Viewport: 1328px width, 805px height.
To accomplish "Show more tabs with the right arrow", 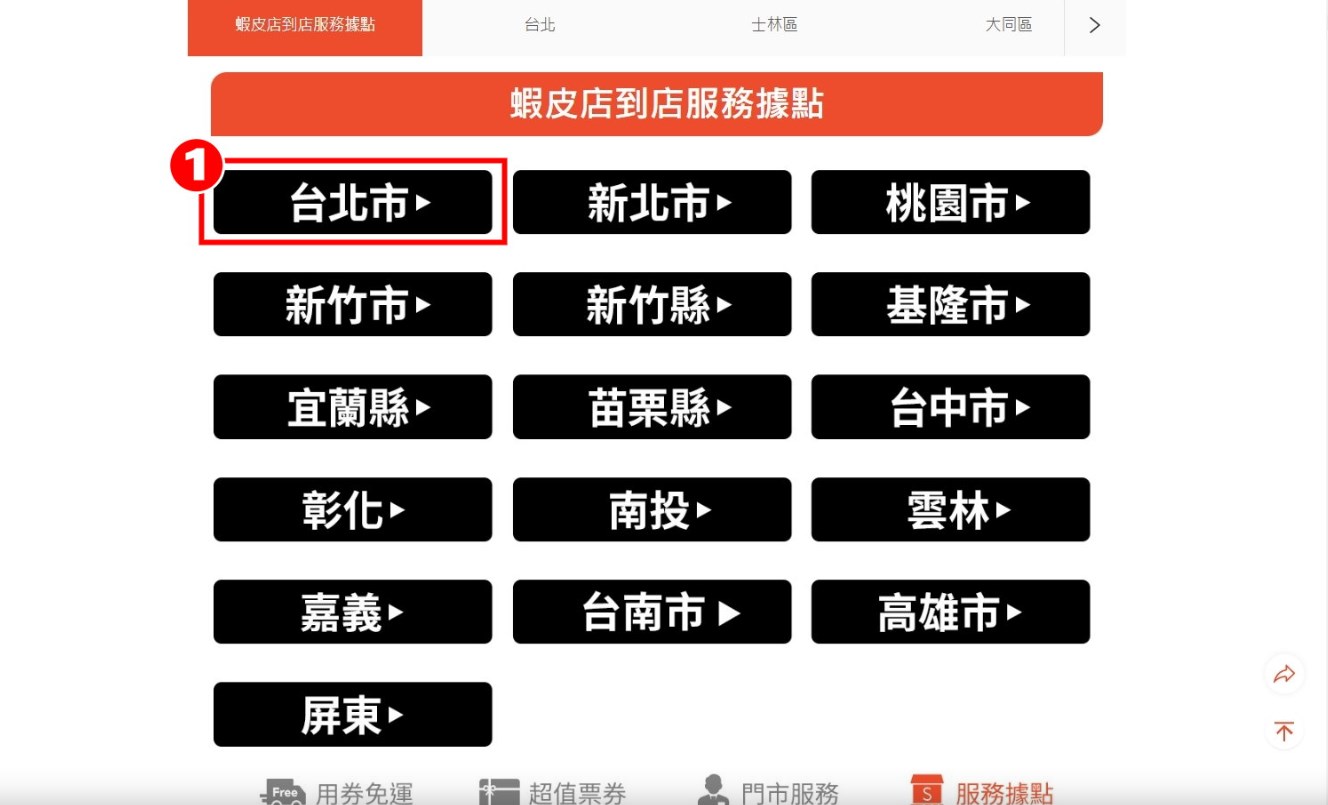I will 1094,25.
